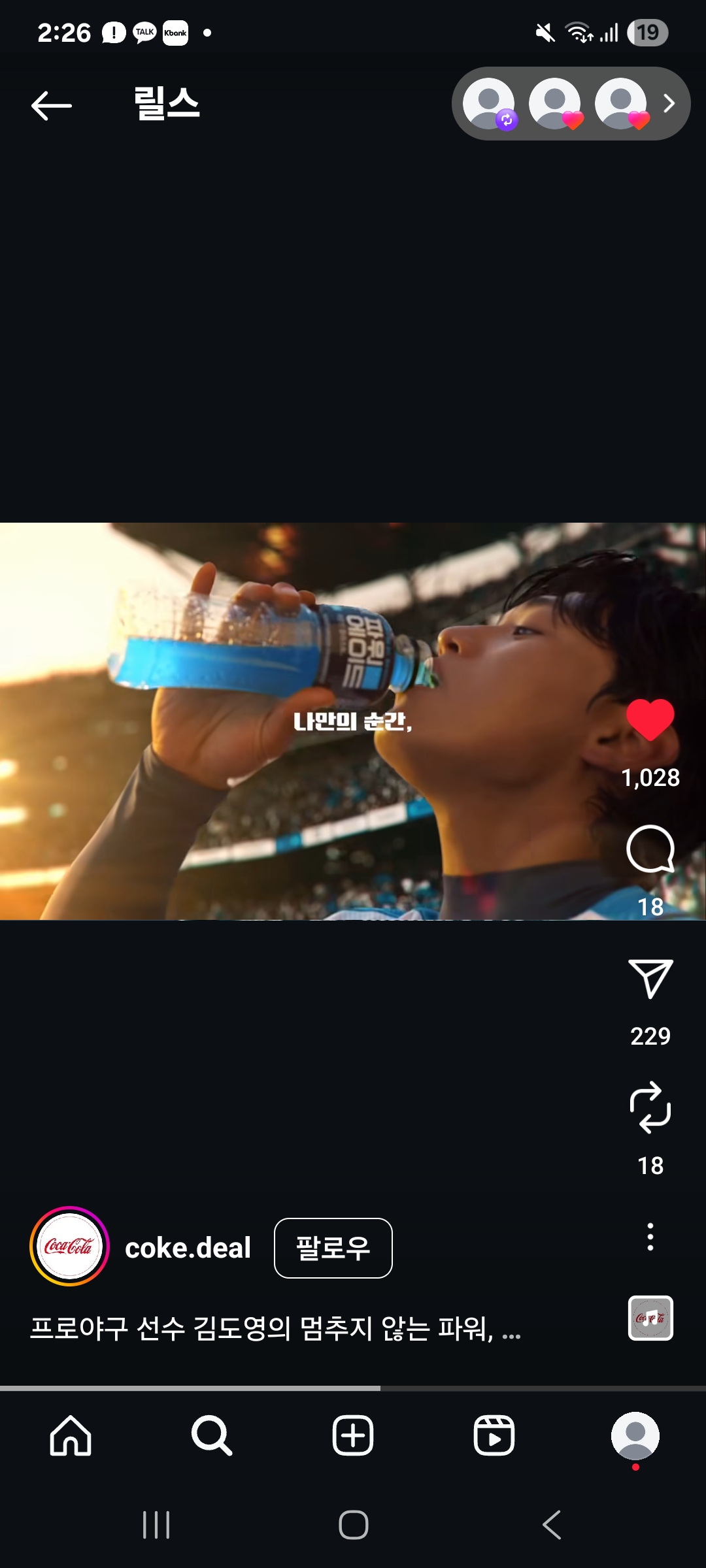The image size is (706, 1568).
Task: Repost this reel
Action: 650,1107
